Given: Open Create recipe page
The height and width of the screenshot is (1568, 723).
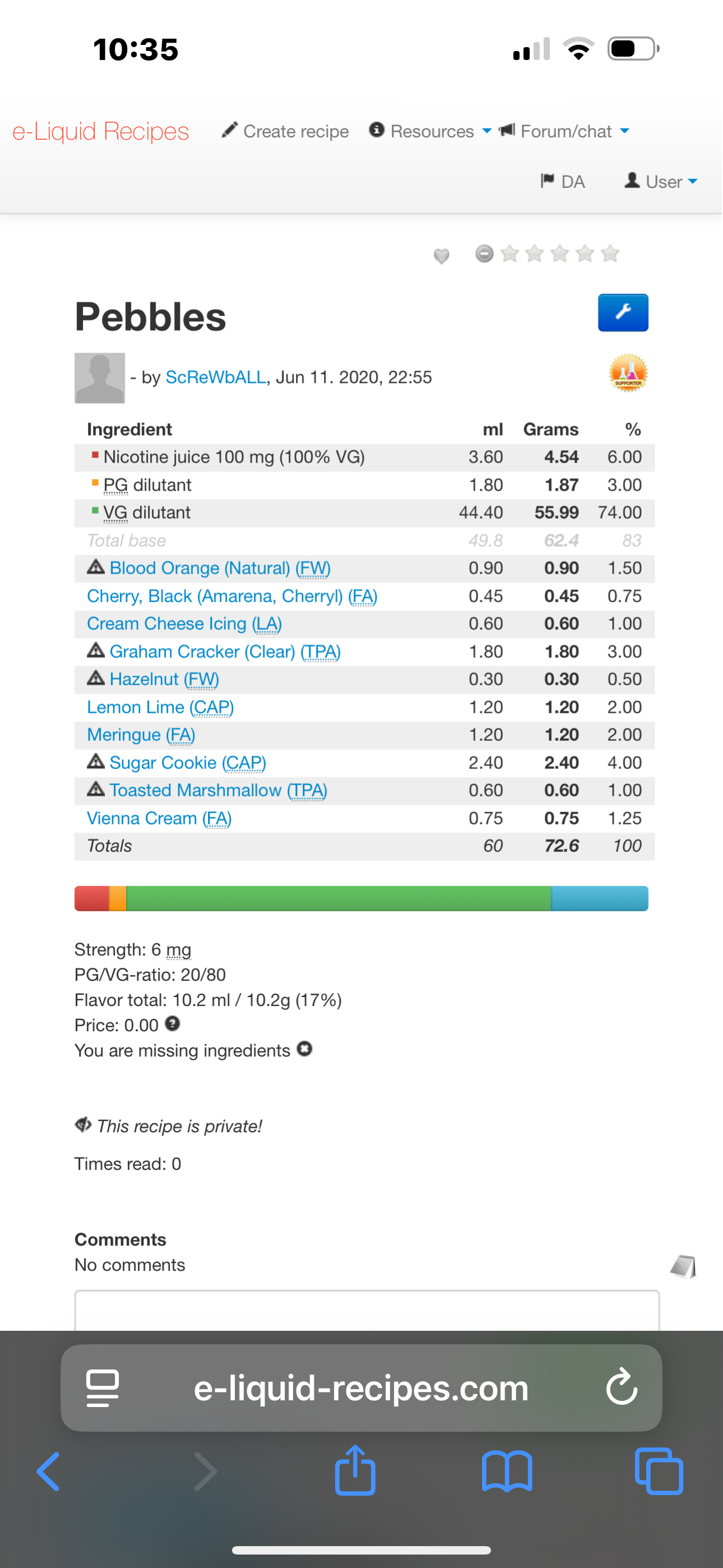Looking at the screenshot, I should 285,131.
